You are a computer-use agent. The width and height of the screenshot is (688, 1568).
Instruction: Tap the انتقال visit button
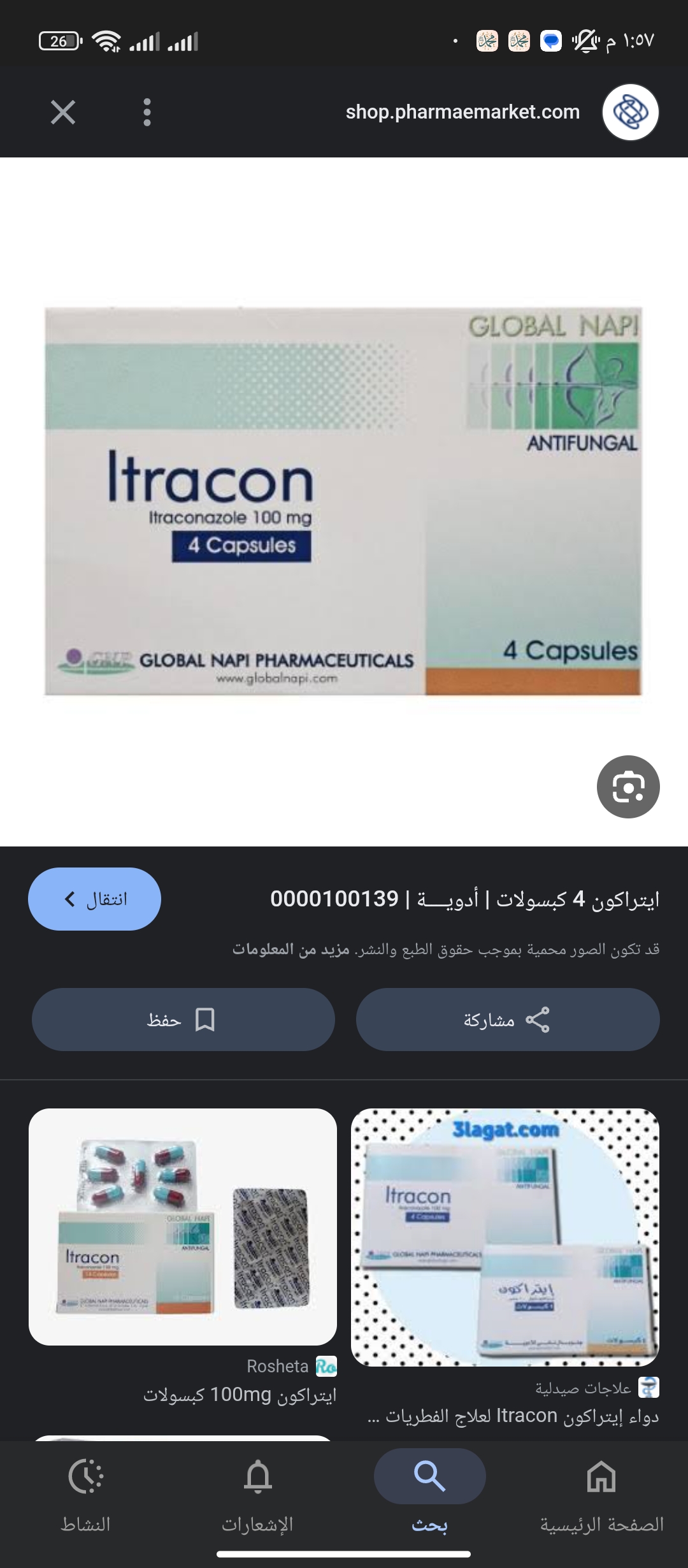coord(94,899)
